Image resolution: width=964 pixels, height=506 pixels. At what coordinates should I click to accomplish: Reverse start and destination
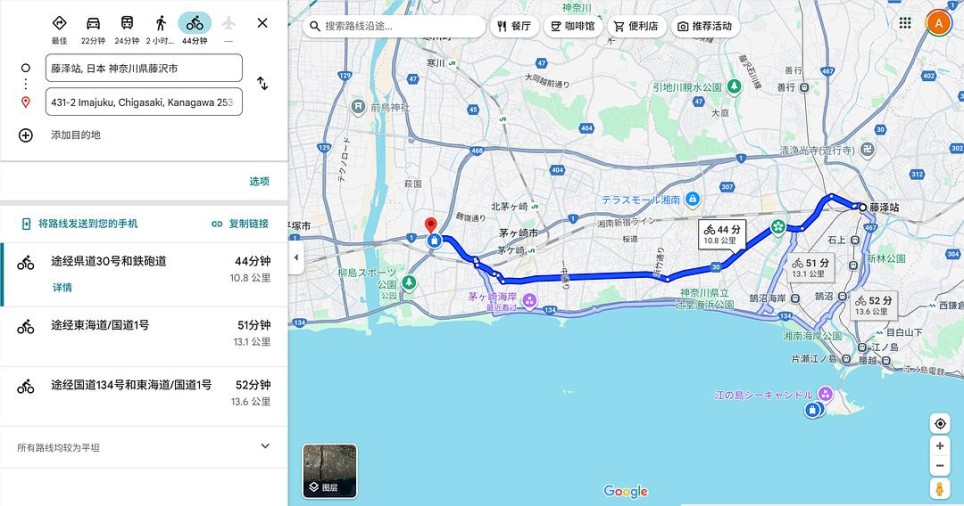(x=262, y=84)
